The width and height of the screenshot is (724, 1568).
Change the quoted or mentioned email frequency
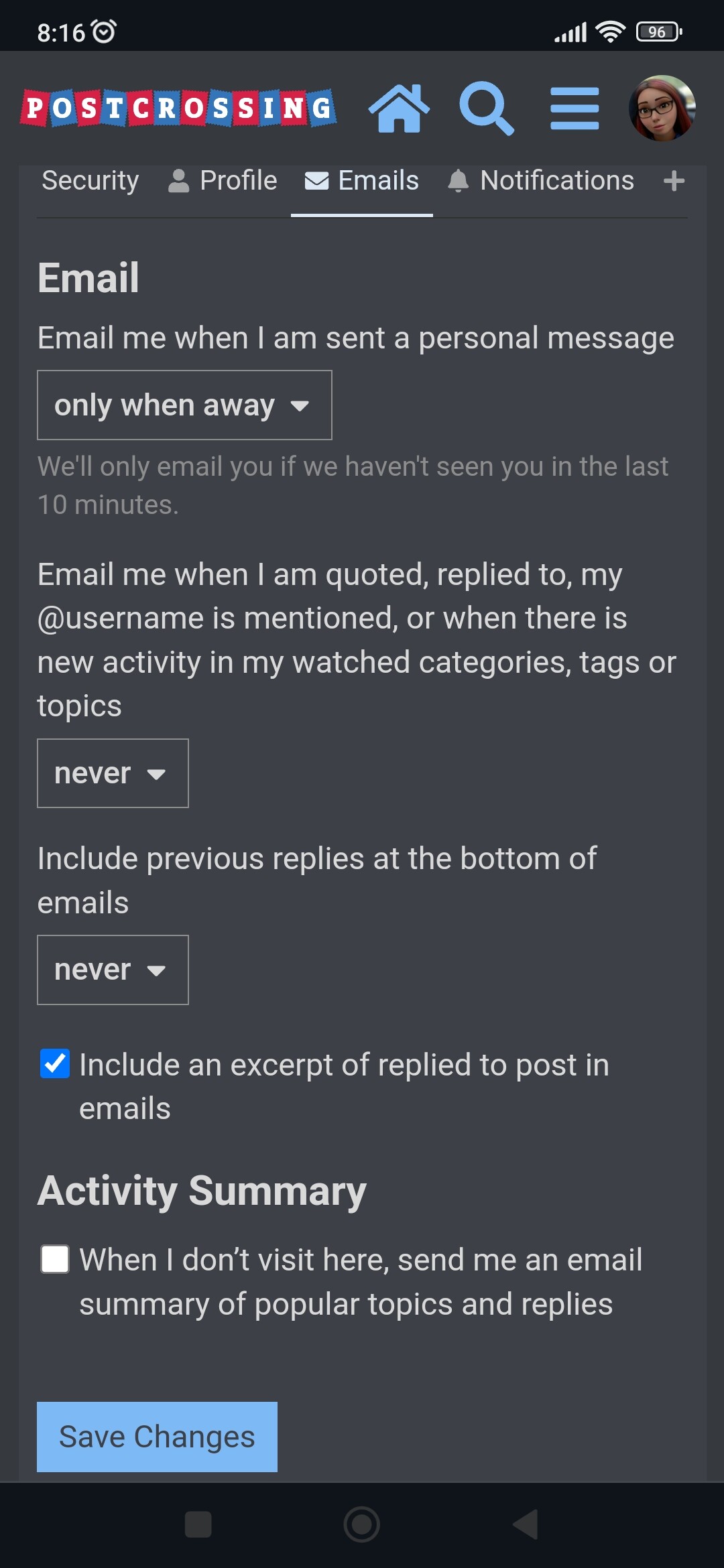[x=113, y=774]
